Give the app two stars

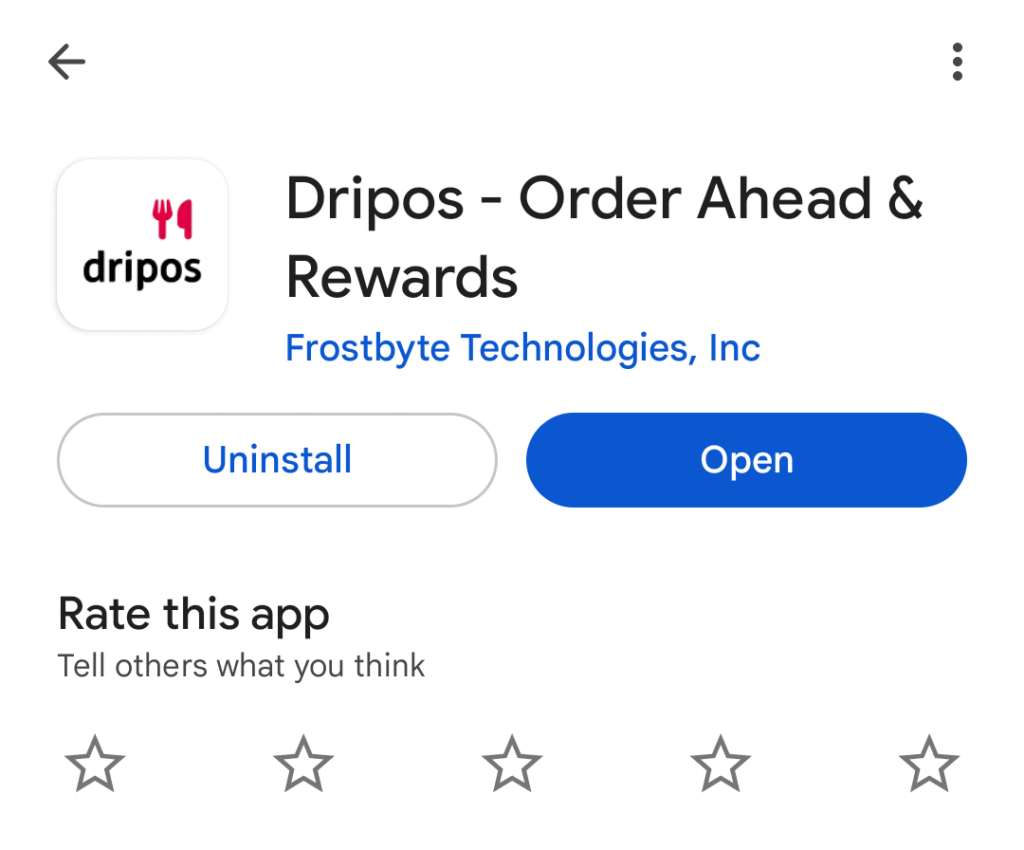point(303,764)
